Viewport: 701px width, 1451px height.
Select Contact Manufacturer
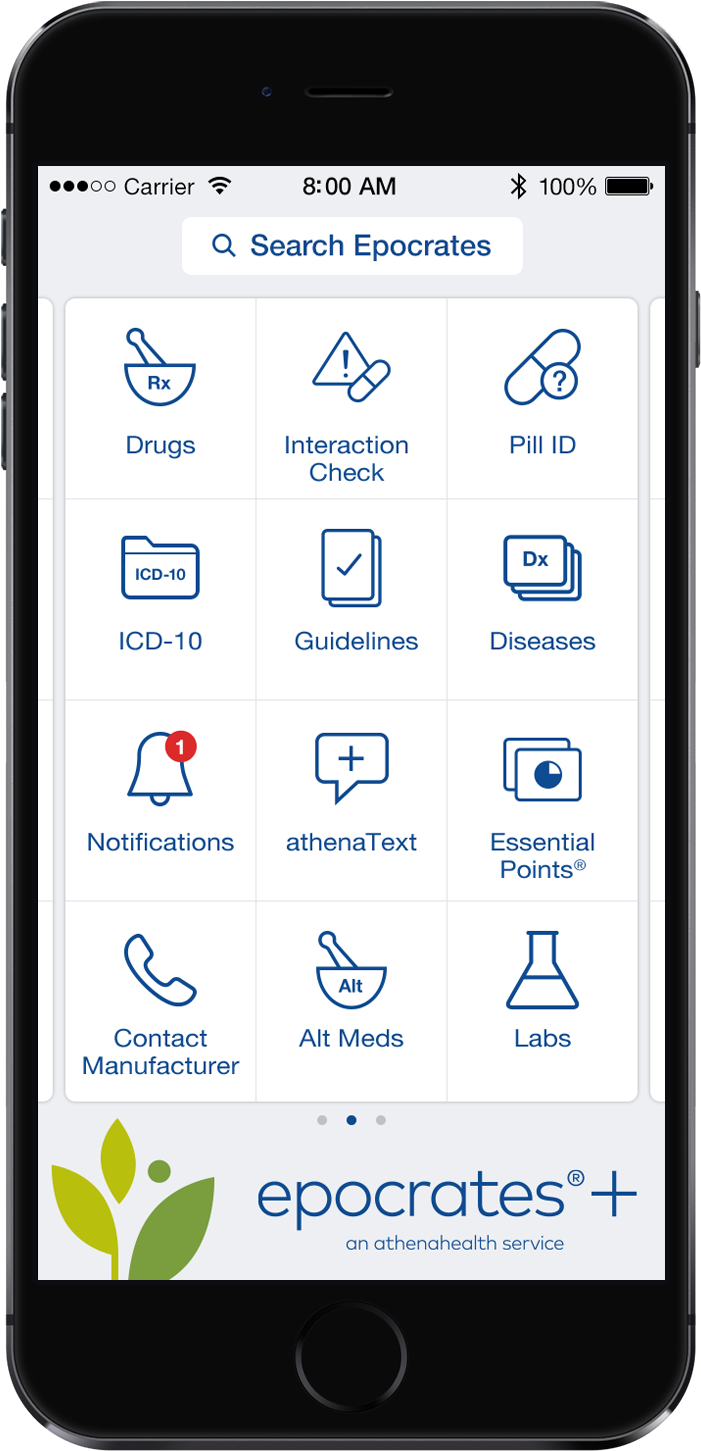pos(160,1000)
